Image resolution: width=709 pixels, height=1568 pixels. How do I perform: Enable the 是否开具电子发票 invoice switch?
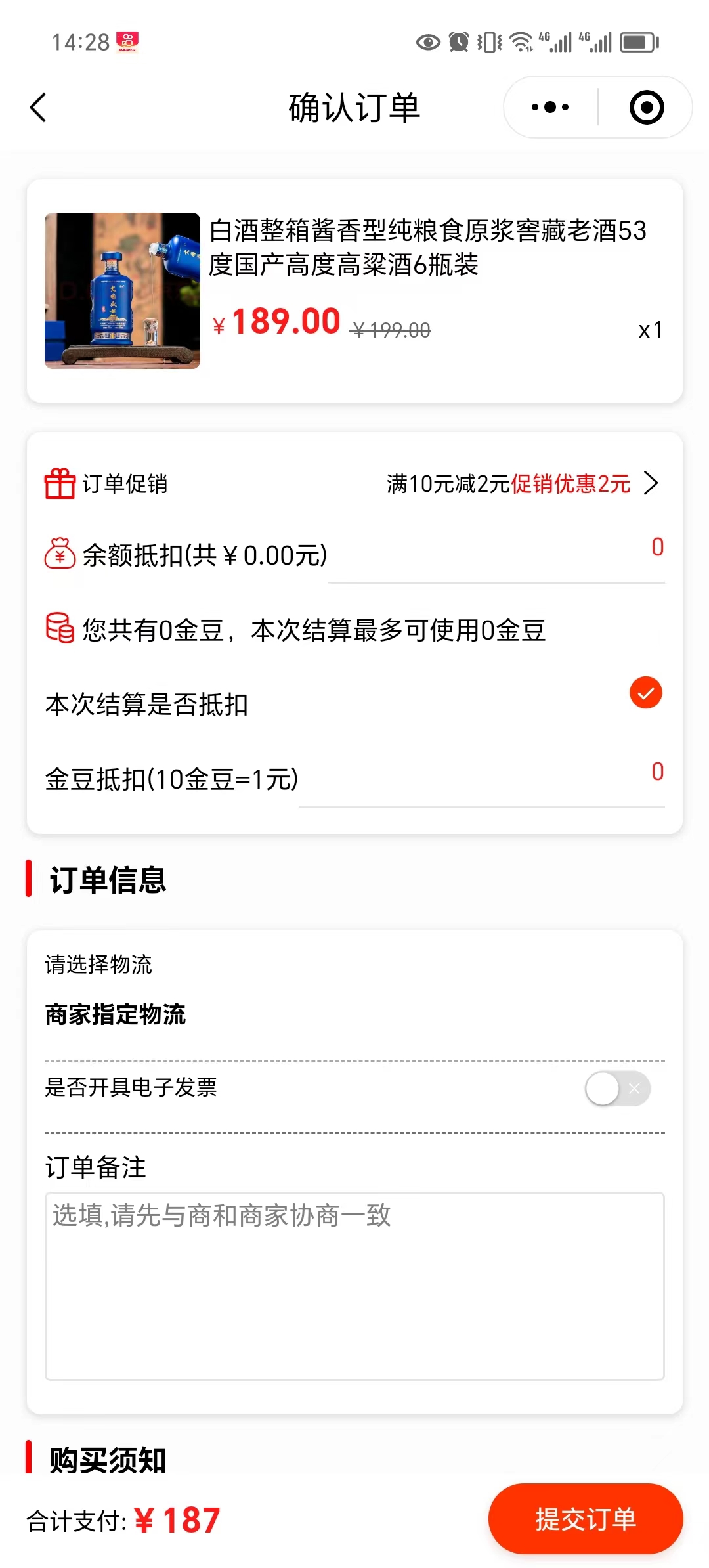coord(616,1088)
